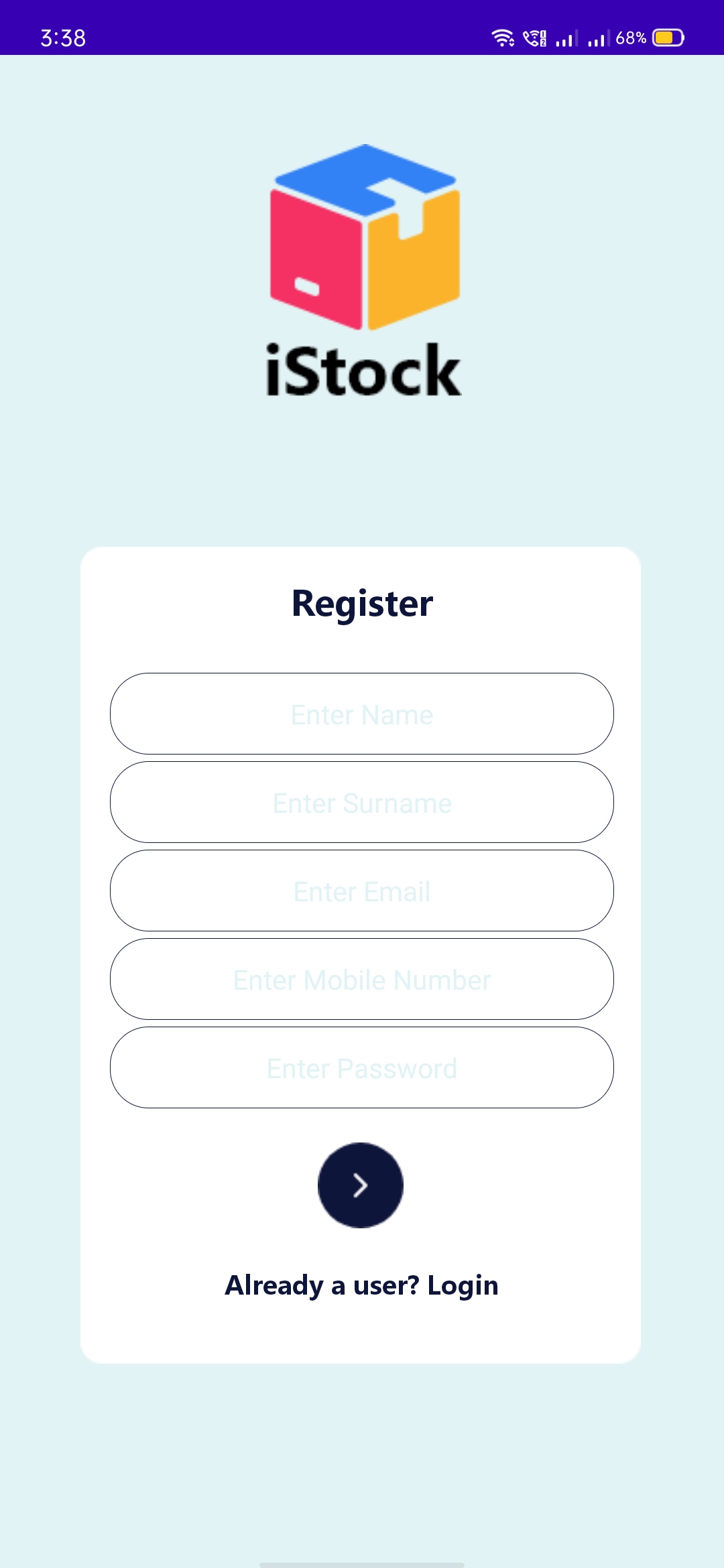
Task: Click the chevron inside the submit circle
Action: pyautogui.click(x=361, y=1185)
